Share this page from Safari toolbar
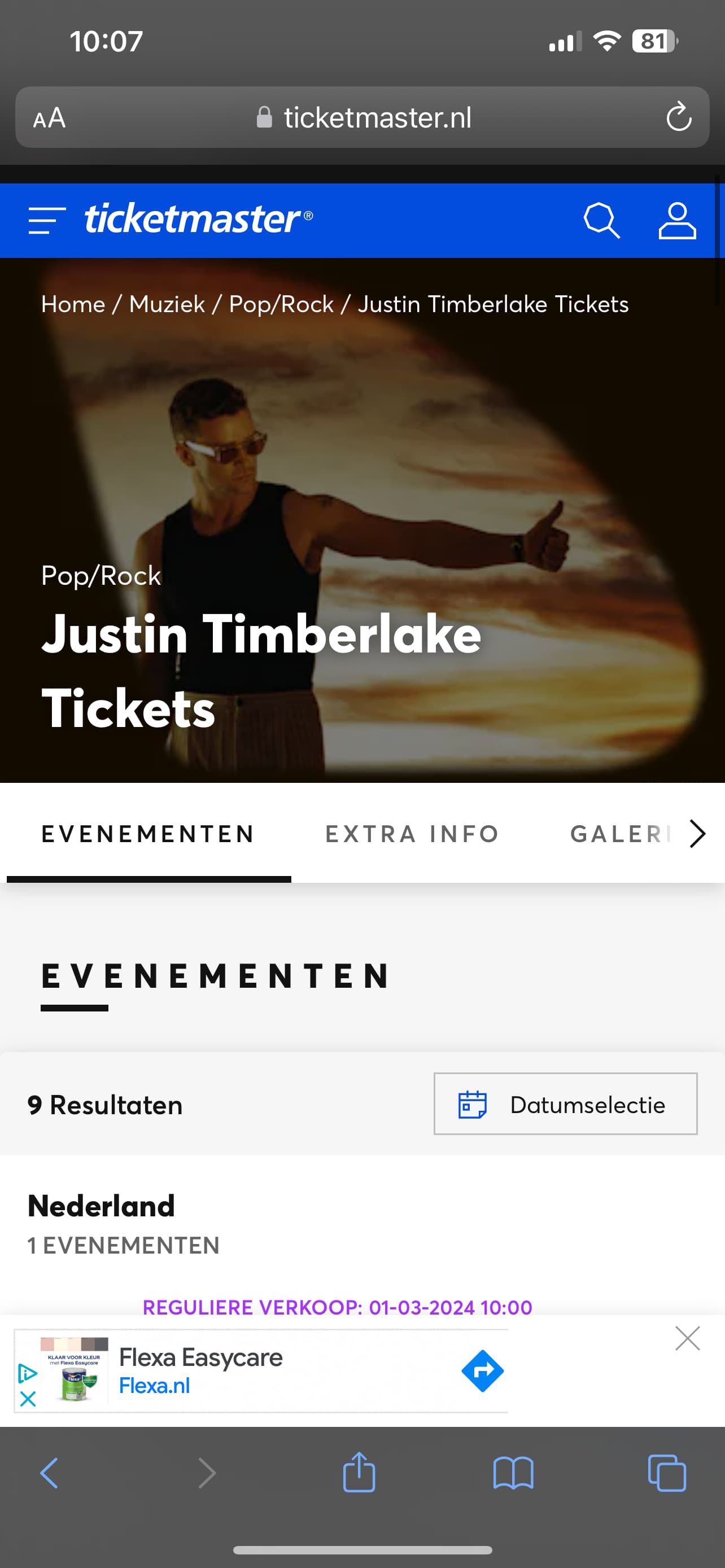The height and width of the screenshot is (1568, 725). point(359,1472)
